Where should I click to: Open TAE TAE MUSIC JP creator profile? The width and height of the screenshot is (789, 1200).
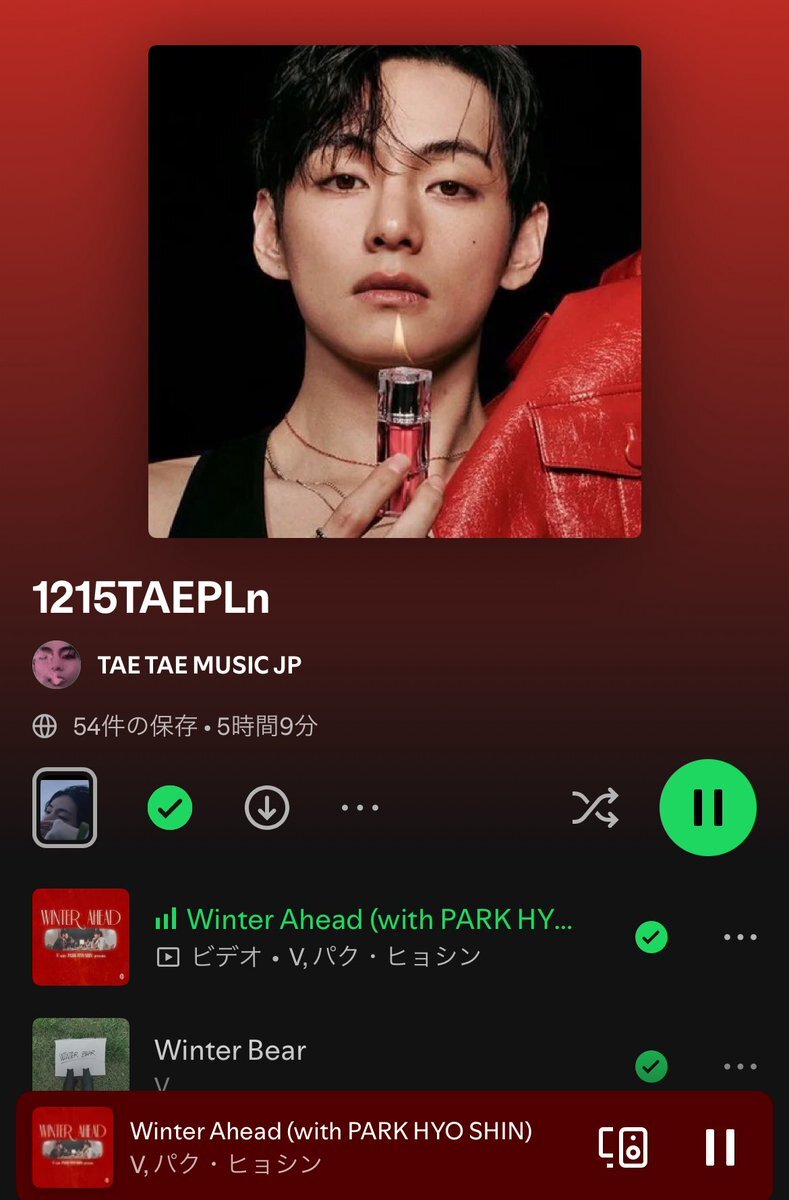tap(198, 665)
